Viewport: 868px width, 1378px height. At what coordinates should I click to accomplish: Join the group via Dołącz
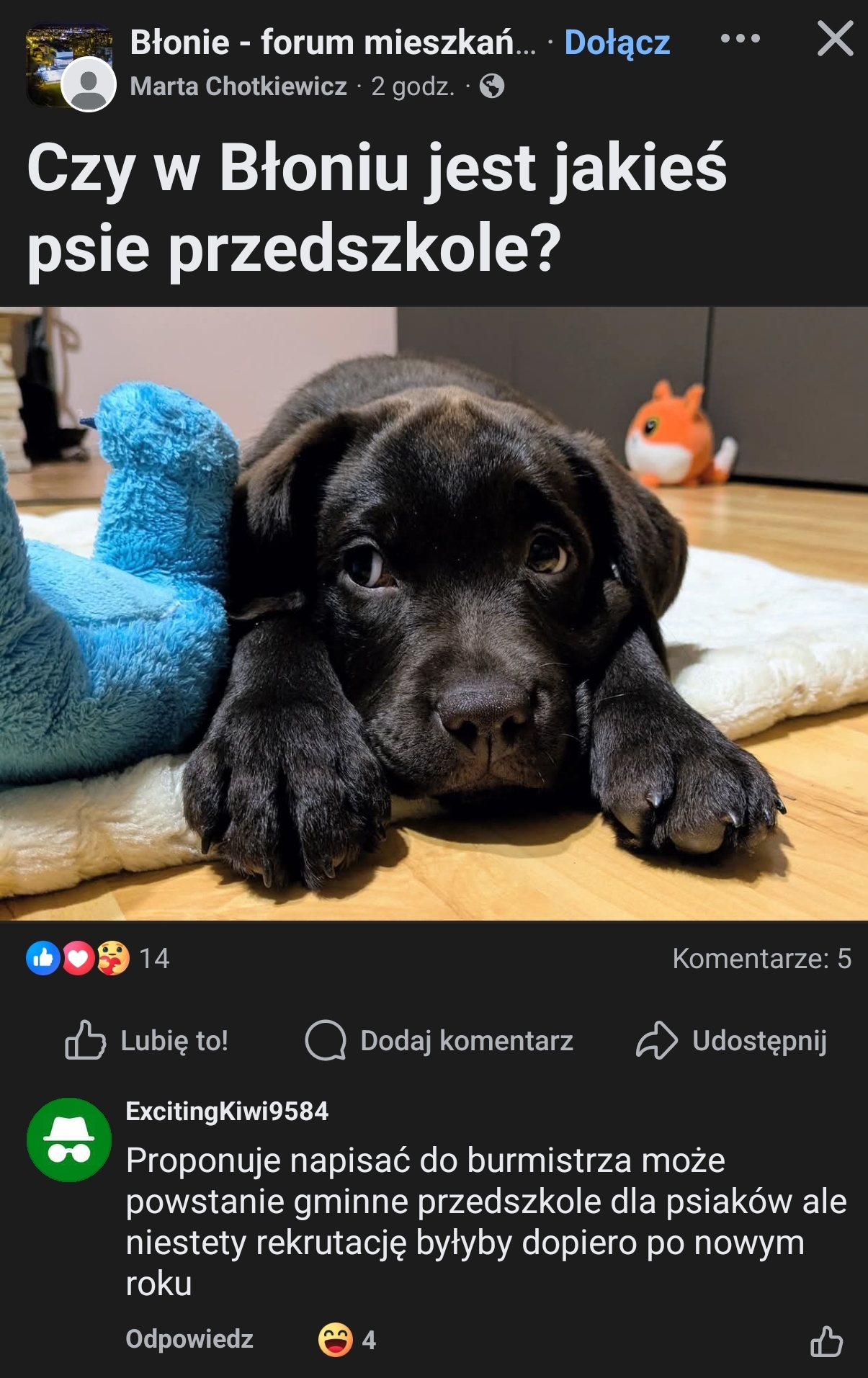click(617, 42)
